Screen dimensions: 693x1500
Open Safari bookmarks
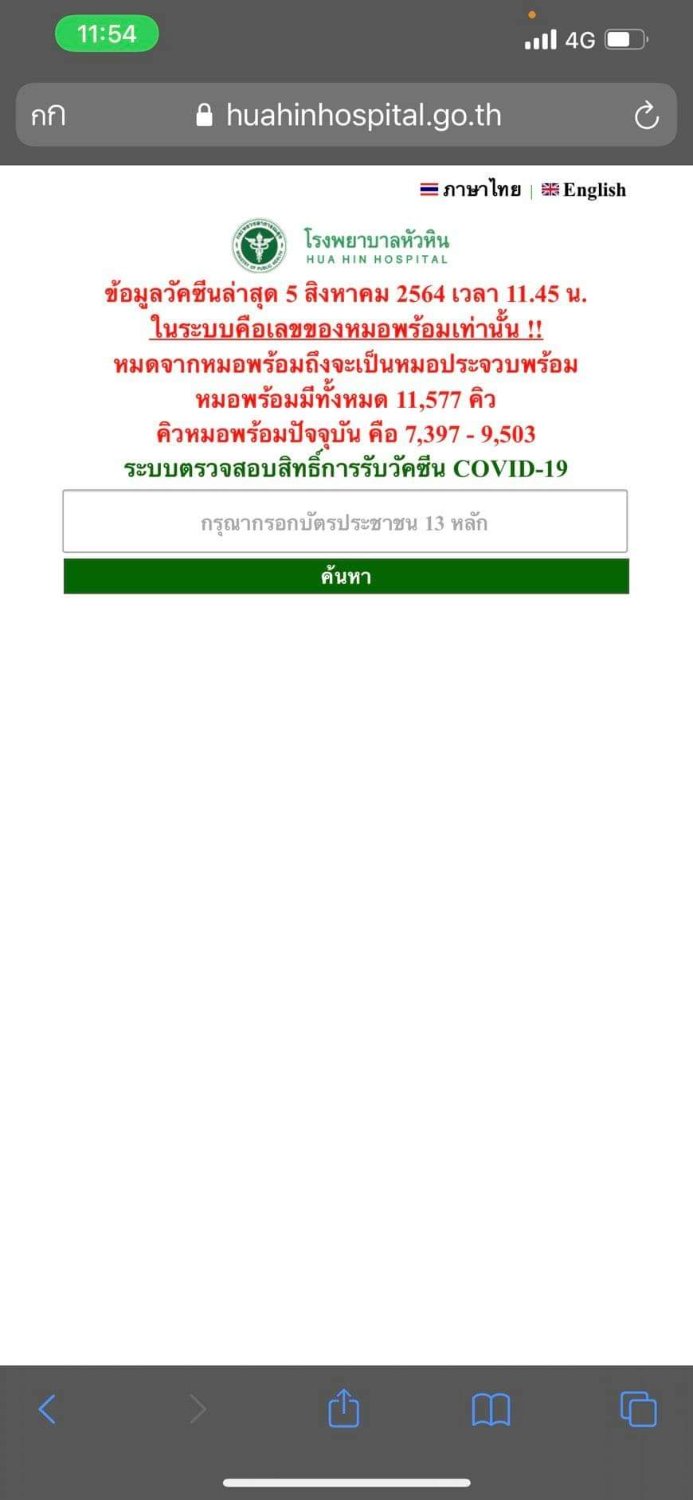491,1410
